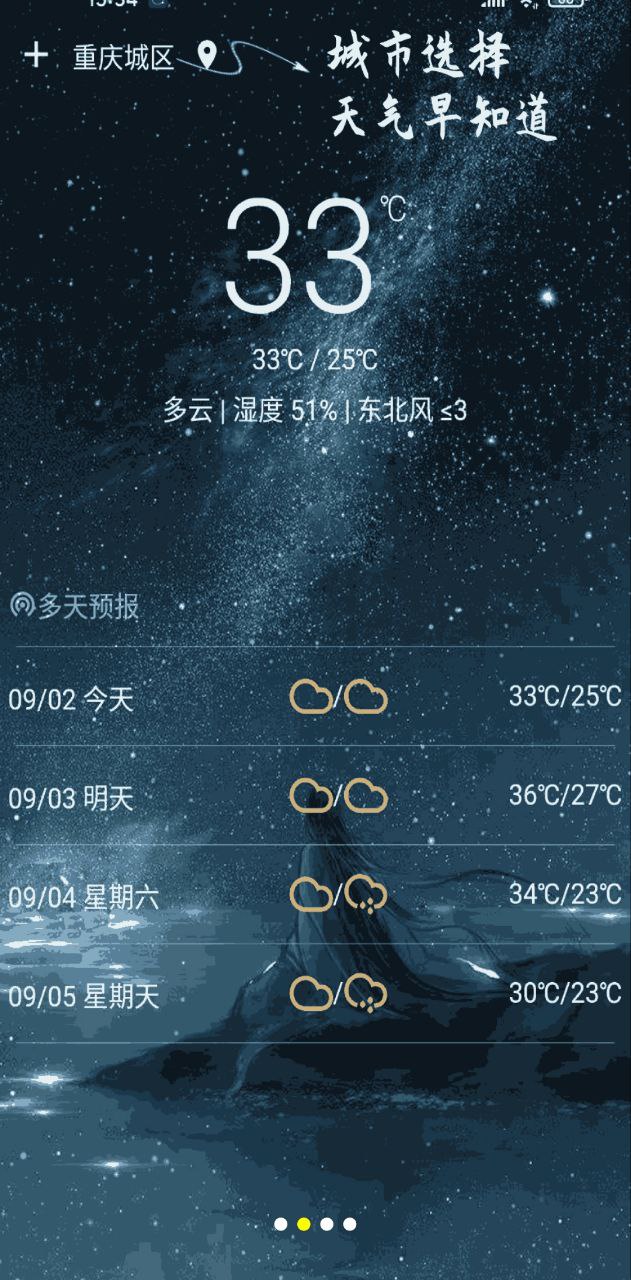Screen dimensions: 631x1280
Task: Add a new city with the plus icon
Action: (36, 56)
